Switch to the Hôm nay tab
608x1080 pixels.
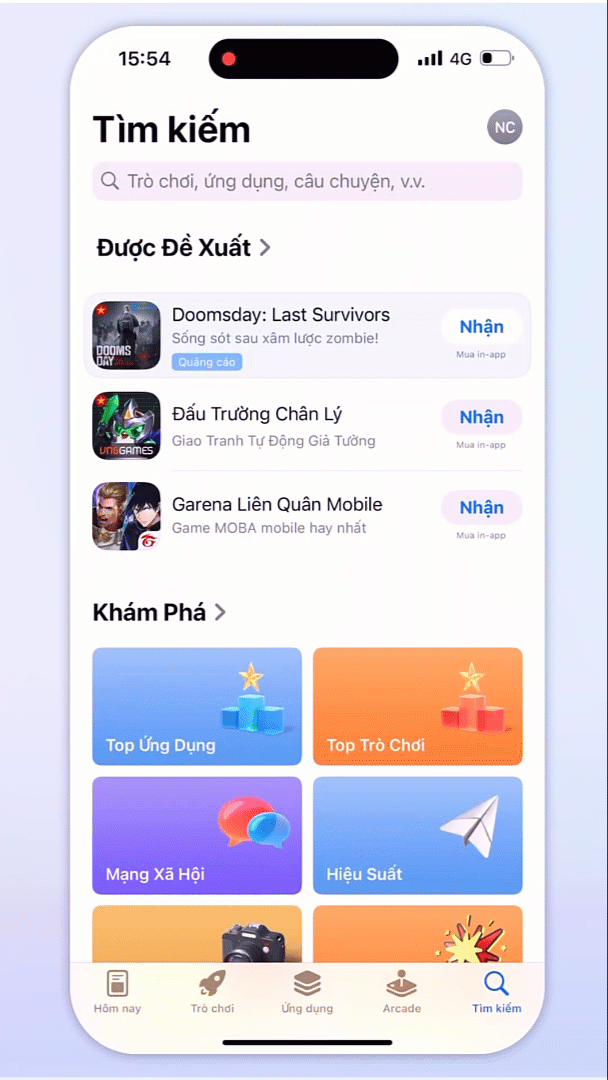(x=118, y=992)
